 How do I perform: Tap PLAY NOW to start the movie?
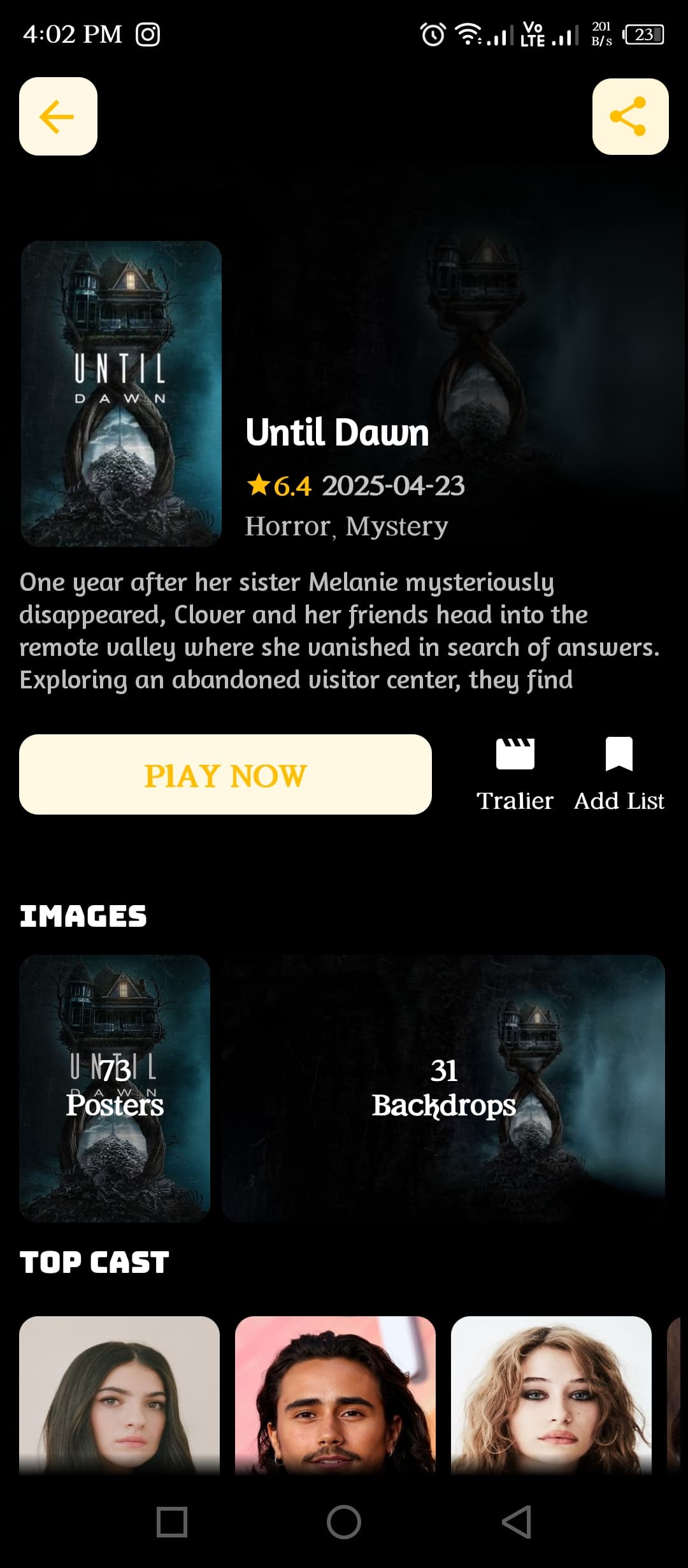point(226,774)
